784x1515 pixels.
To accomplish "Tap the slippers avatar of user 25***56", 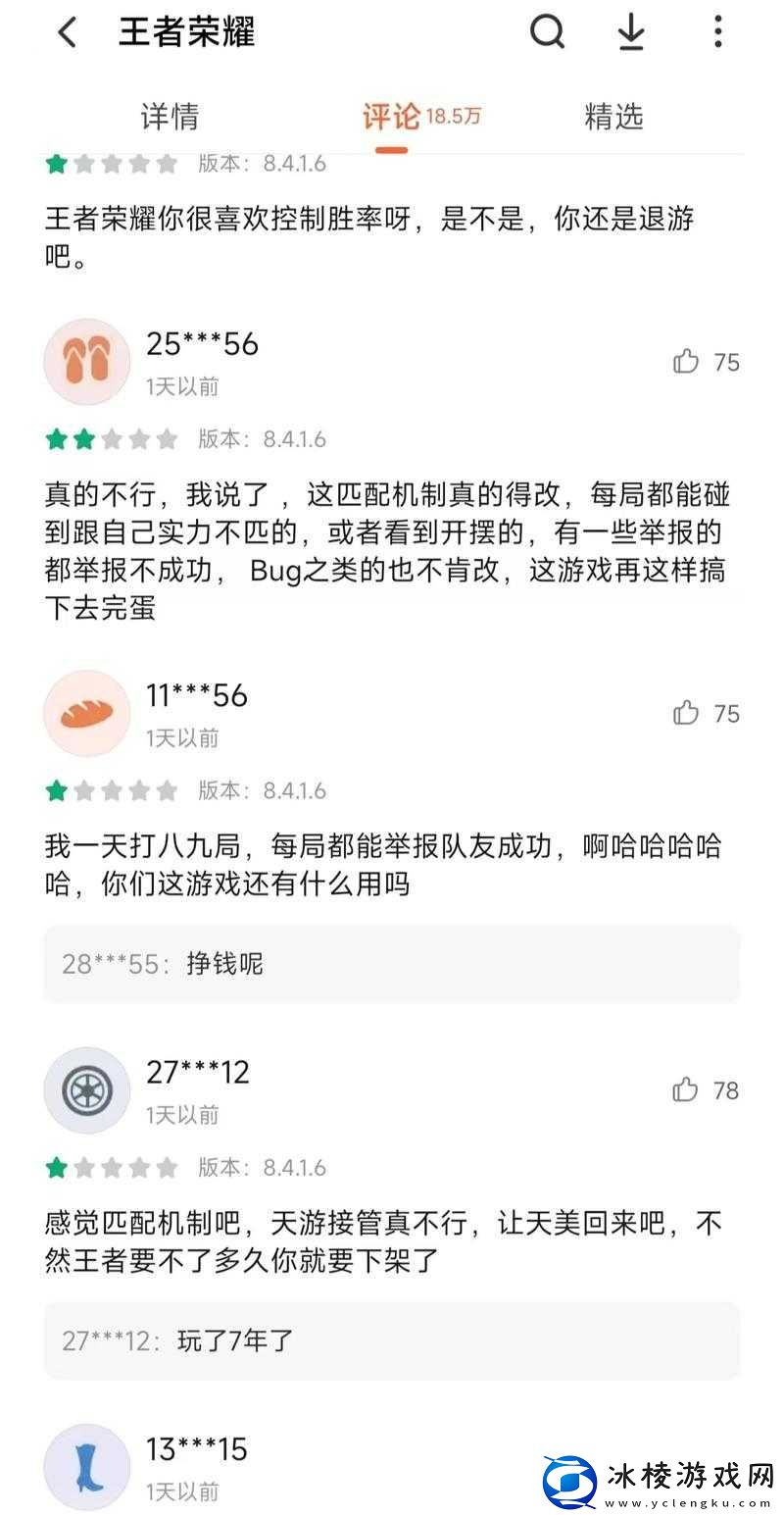I will [86, 361].
